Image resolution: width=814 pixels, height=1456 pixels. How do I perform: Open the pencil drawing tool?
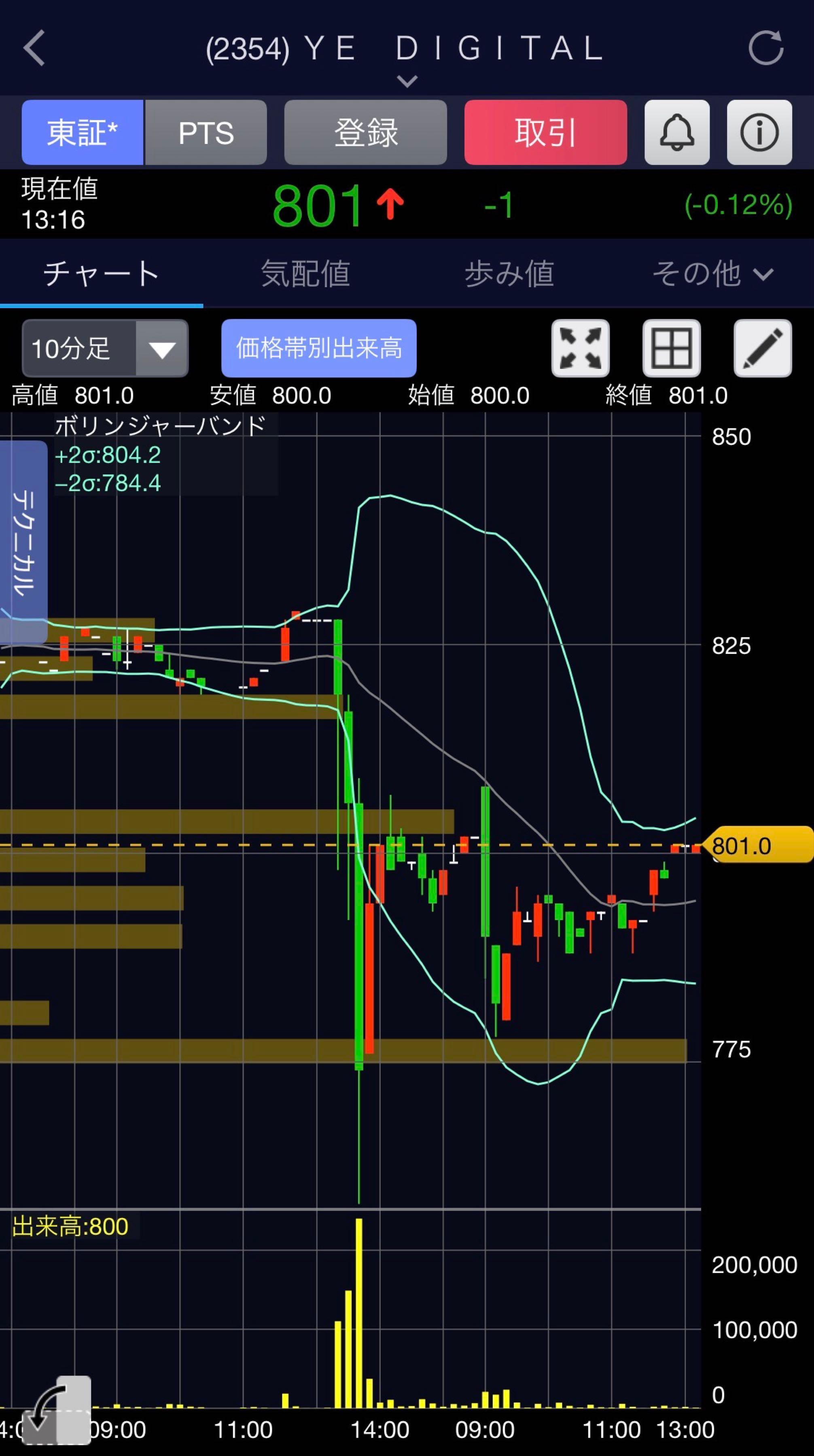coord(762,348)
